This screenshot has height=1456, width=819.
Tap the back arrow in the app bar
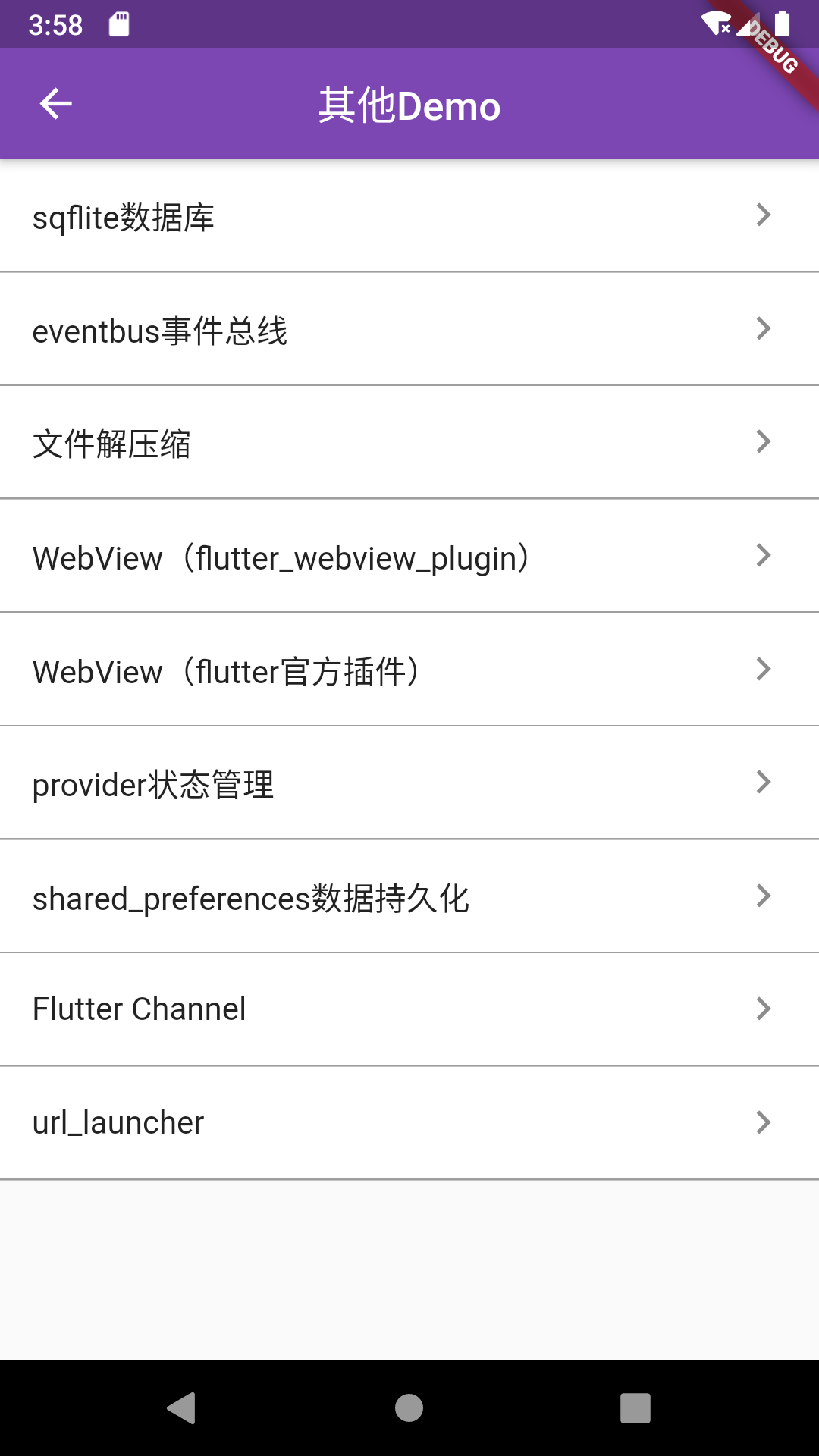55,104
